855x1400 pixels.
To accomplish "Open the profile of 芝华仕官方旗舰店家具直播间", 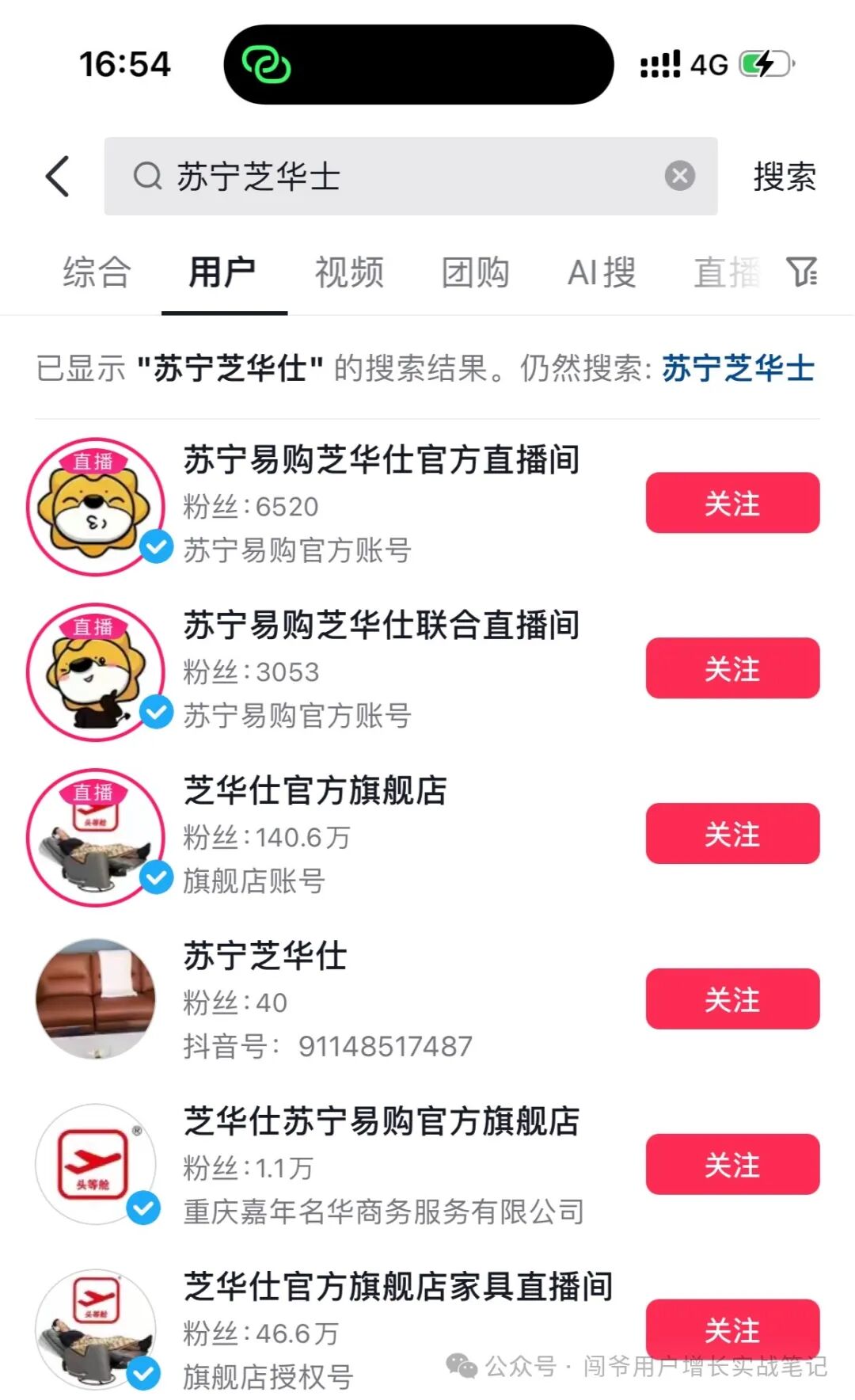I will (332, 1330).
